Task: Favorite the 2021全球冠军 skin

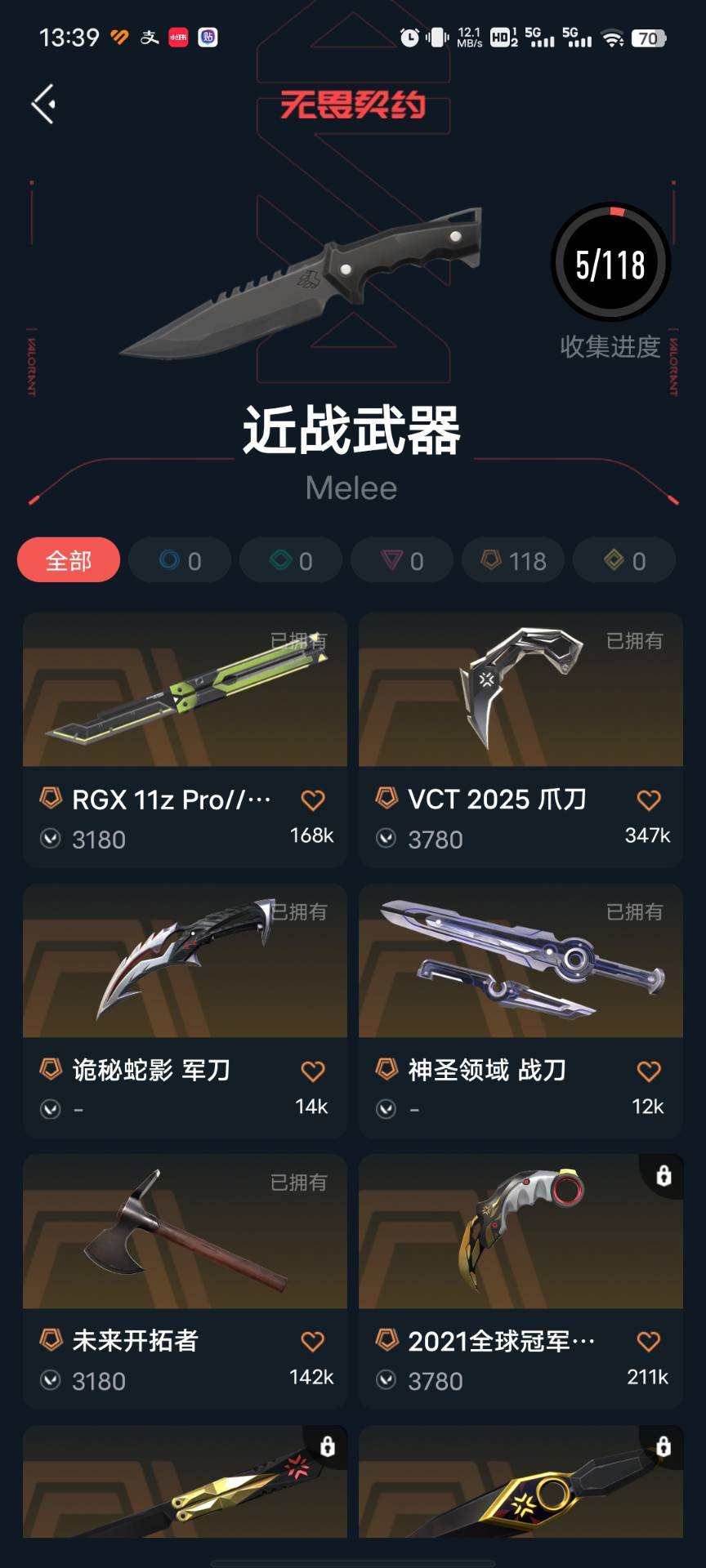Action: click(649, 1342)
